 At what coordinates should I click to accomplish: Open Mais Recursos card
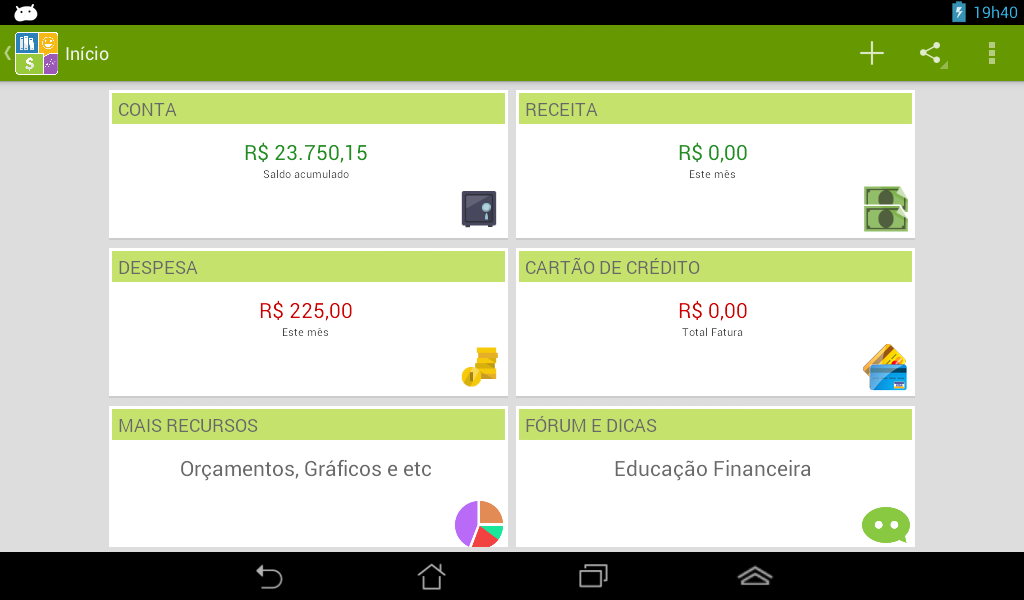(x=308, y=477)
